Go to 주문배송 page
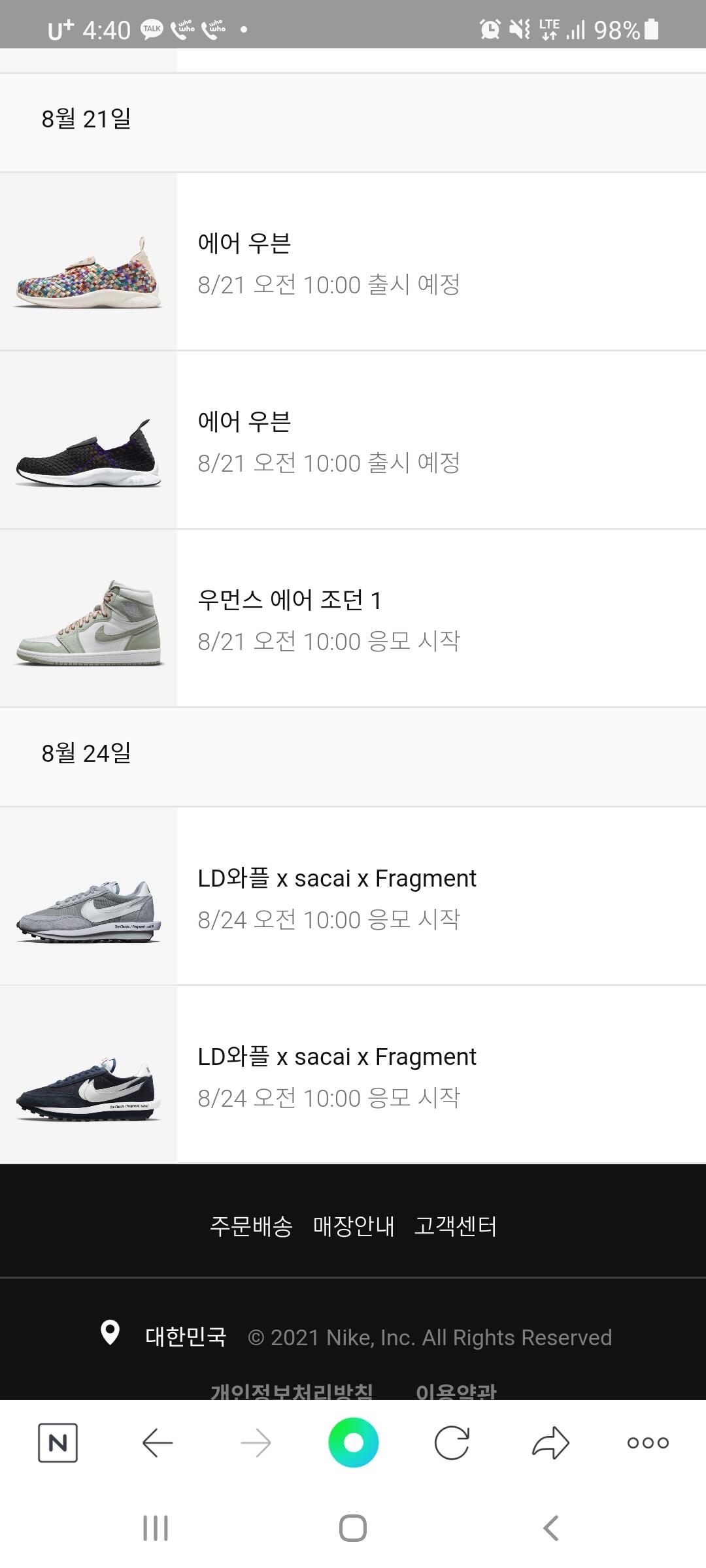Viewport: 706px width, 1568px height. pyautogui.click(x=251, y=1226)
